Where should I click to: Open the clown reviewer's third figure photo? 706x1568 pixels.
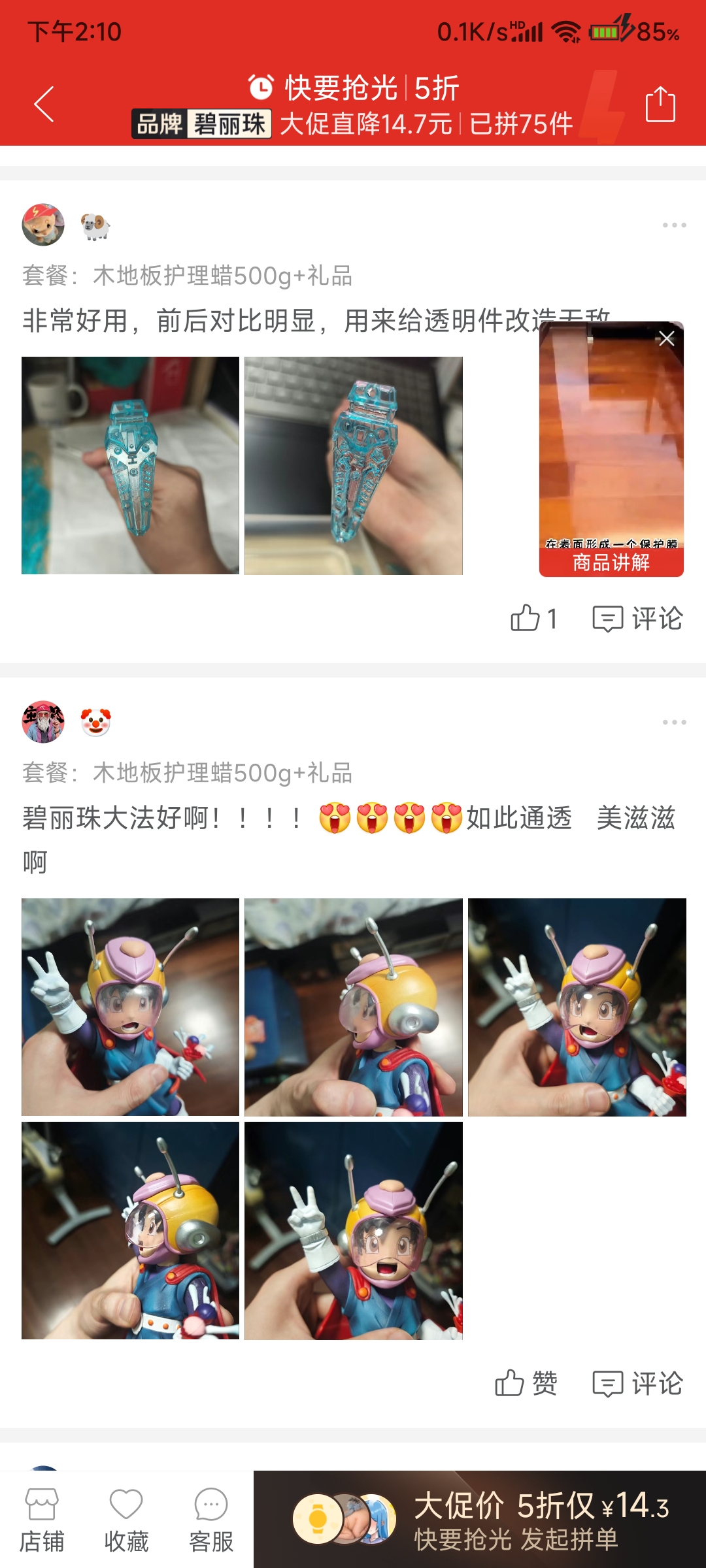[577, 1007]
